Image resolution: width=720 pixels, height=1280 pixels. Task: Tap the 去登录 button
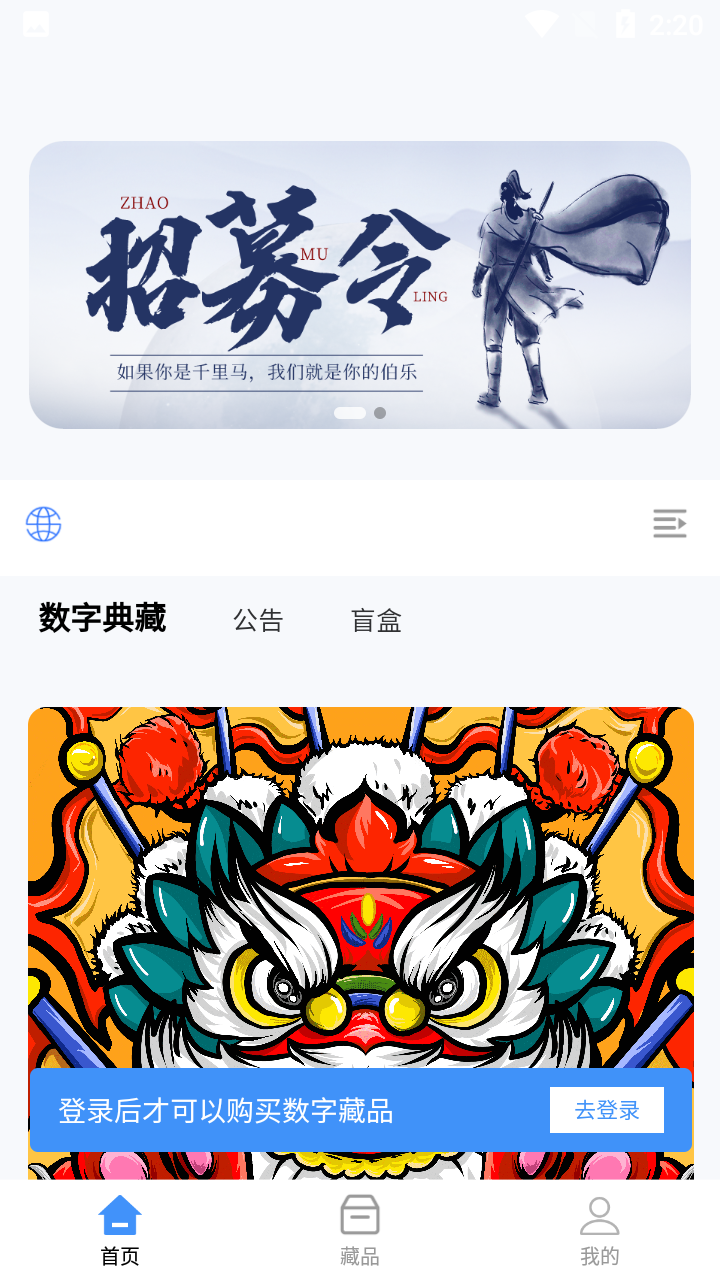[606, 1110]
